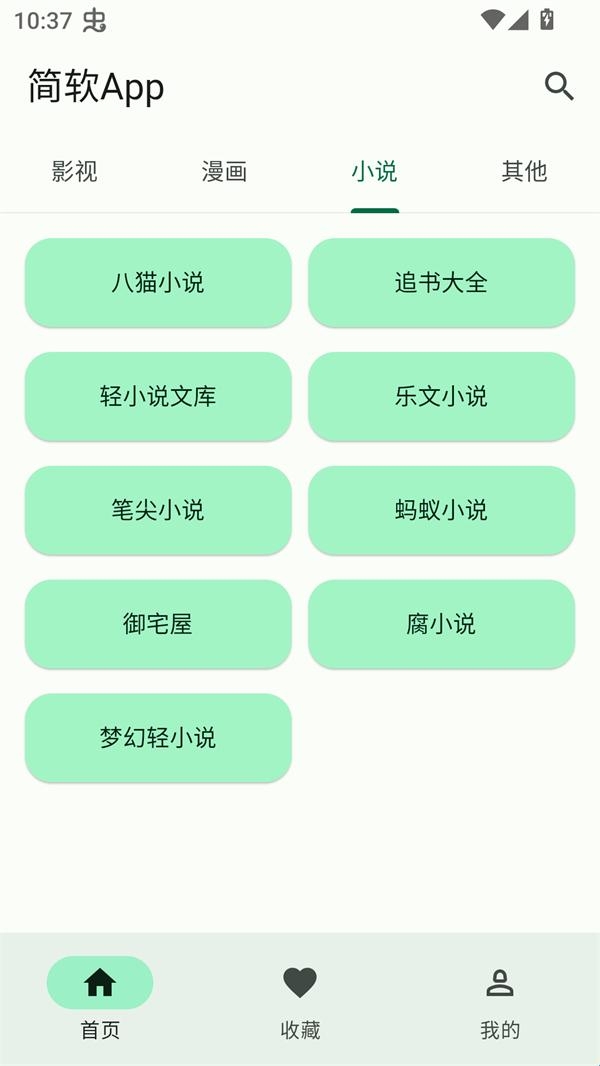Switch to the 影视 tab
Viewport: 600px width, 1066px height.
[x=75, y=172]
